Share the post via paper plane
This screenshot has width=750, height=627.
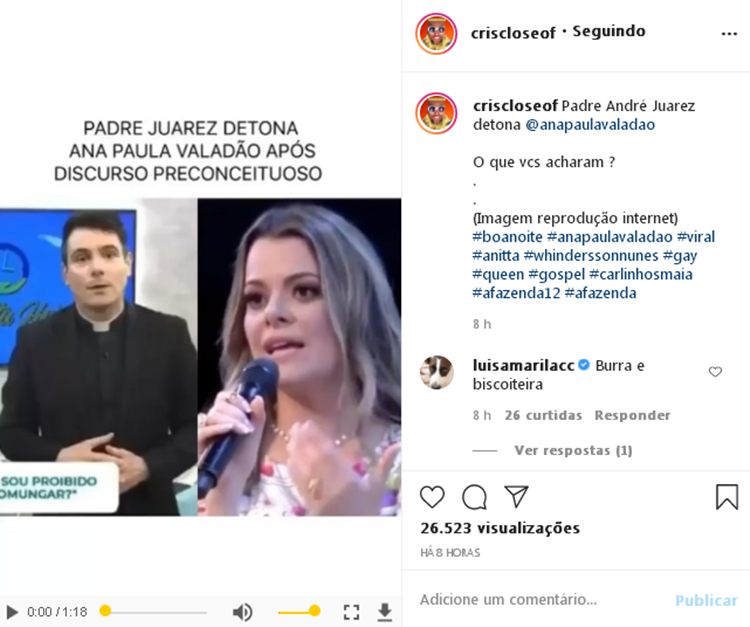(x=516, y=497)
